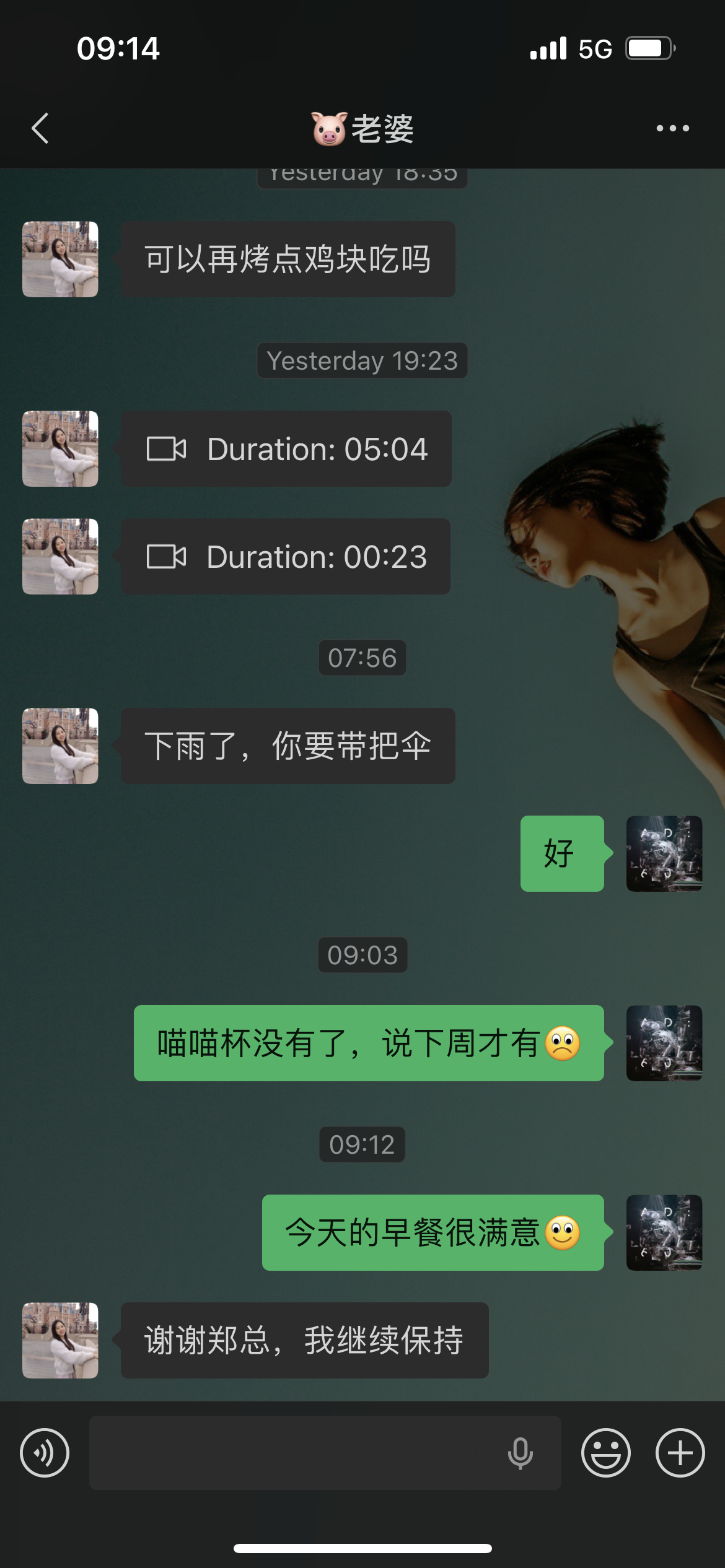This screenshot has width=725, height=1568.
Task: Open contact avatar beside 可以再烤点鸡块吃吗
Action: (x=60, y=259)
